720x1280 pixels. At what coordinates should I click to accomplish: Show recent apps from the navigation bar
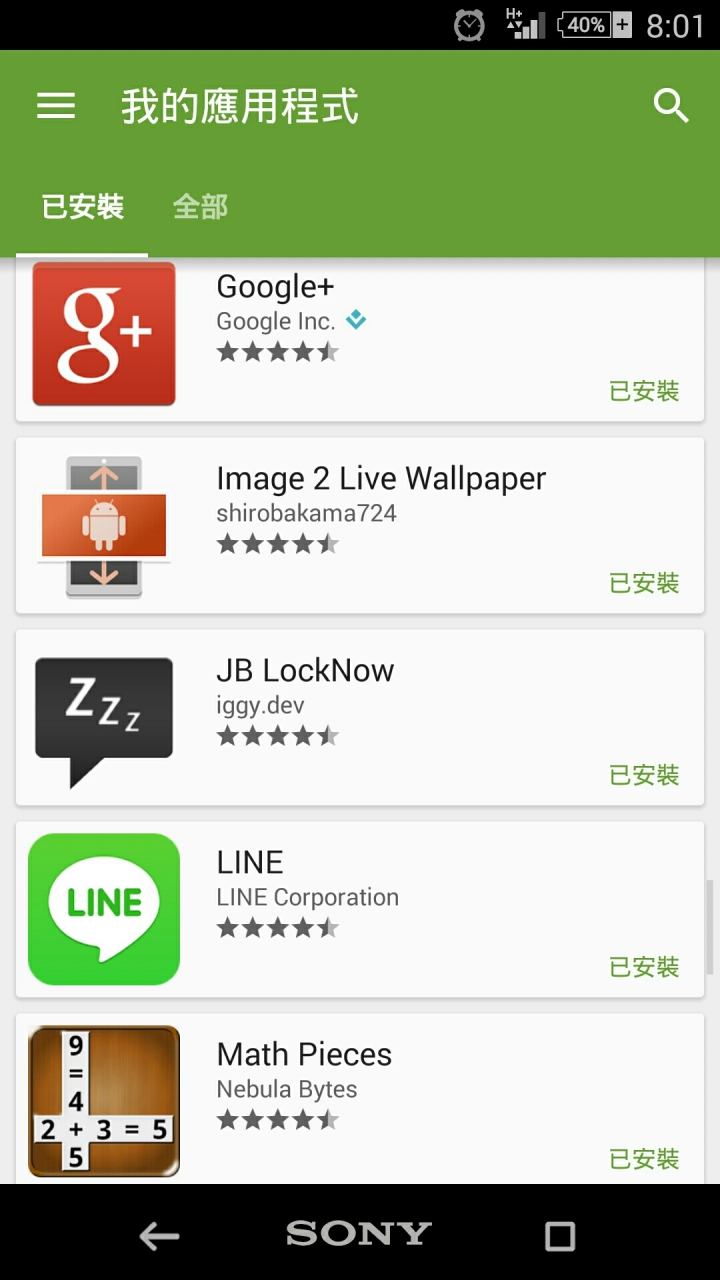(x=560, y=1236)
